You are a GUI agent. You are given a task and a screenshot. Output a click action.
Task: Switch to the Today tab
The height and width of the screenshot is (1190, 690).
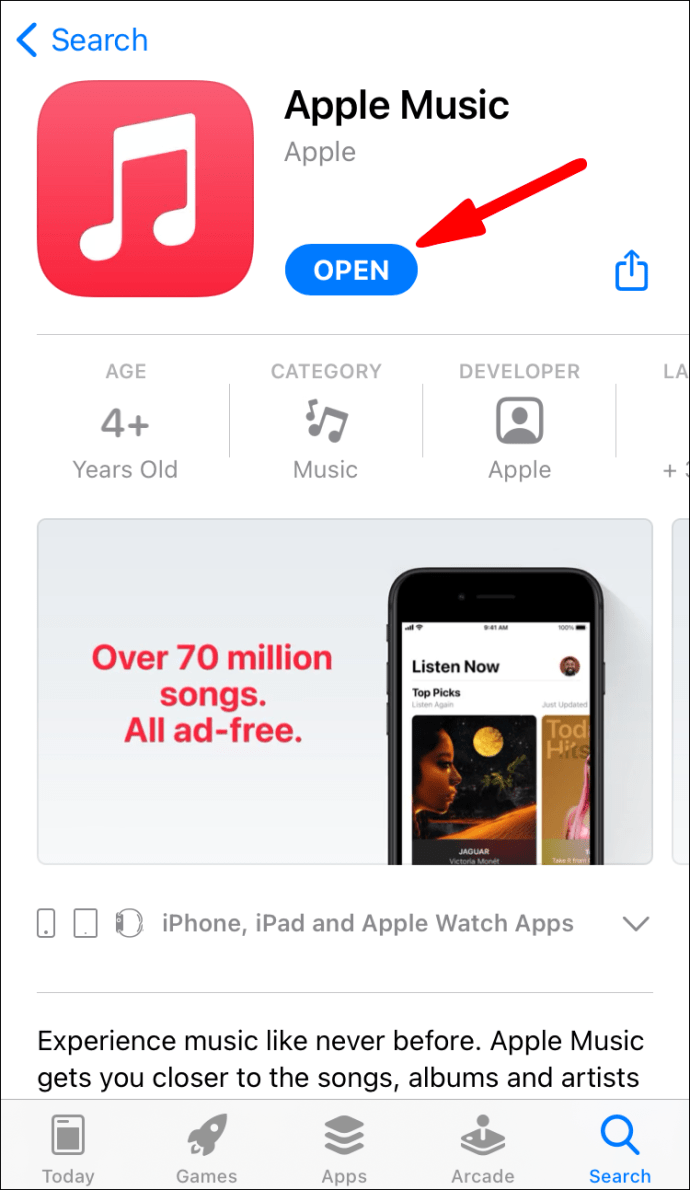pyautogui.click(x=68, y=1147)
